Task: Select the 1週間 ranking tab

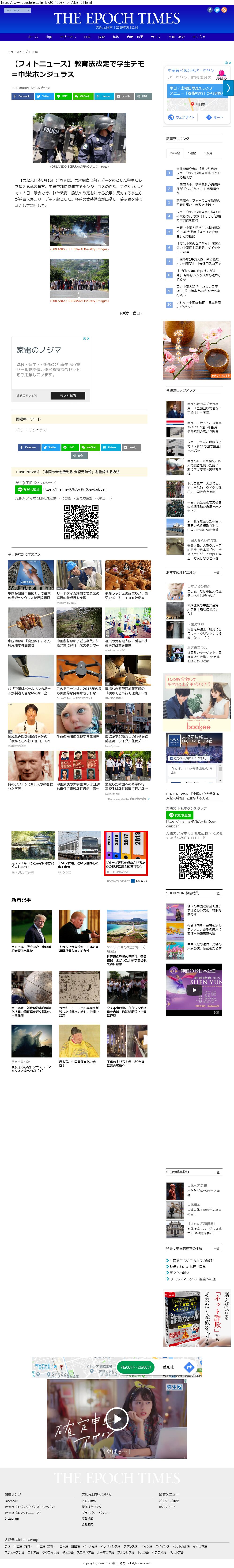Action: [192, 153]
